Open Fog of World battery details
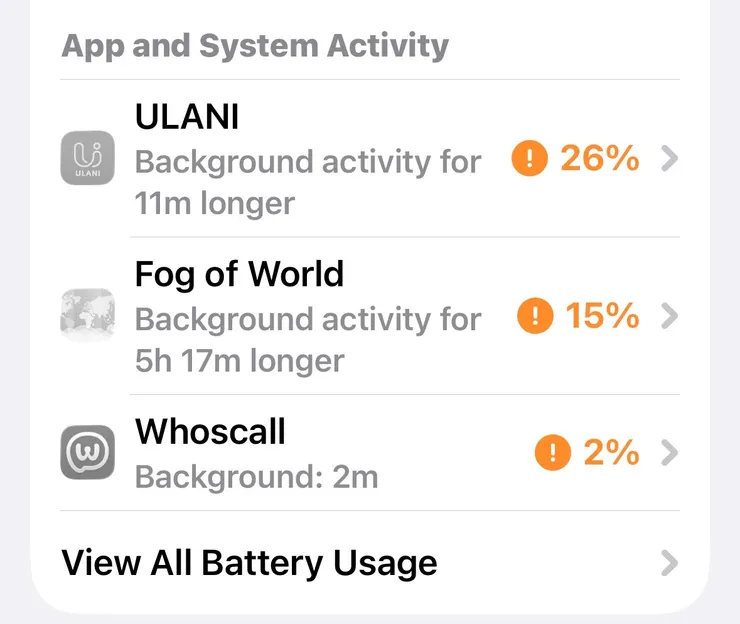 coord(370,317)
